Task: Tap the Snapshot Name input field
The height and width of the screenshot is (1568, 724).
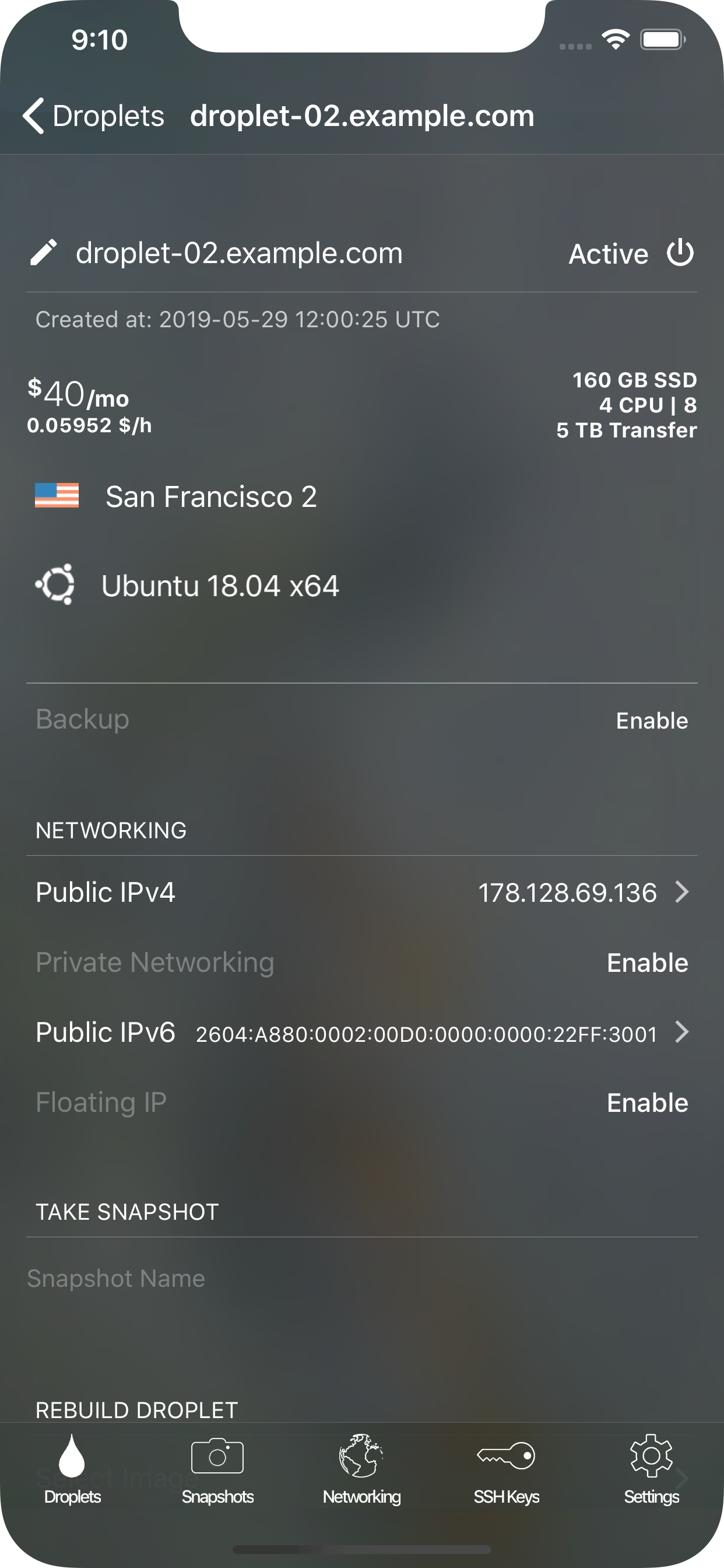Action: point(243,1278)
